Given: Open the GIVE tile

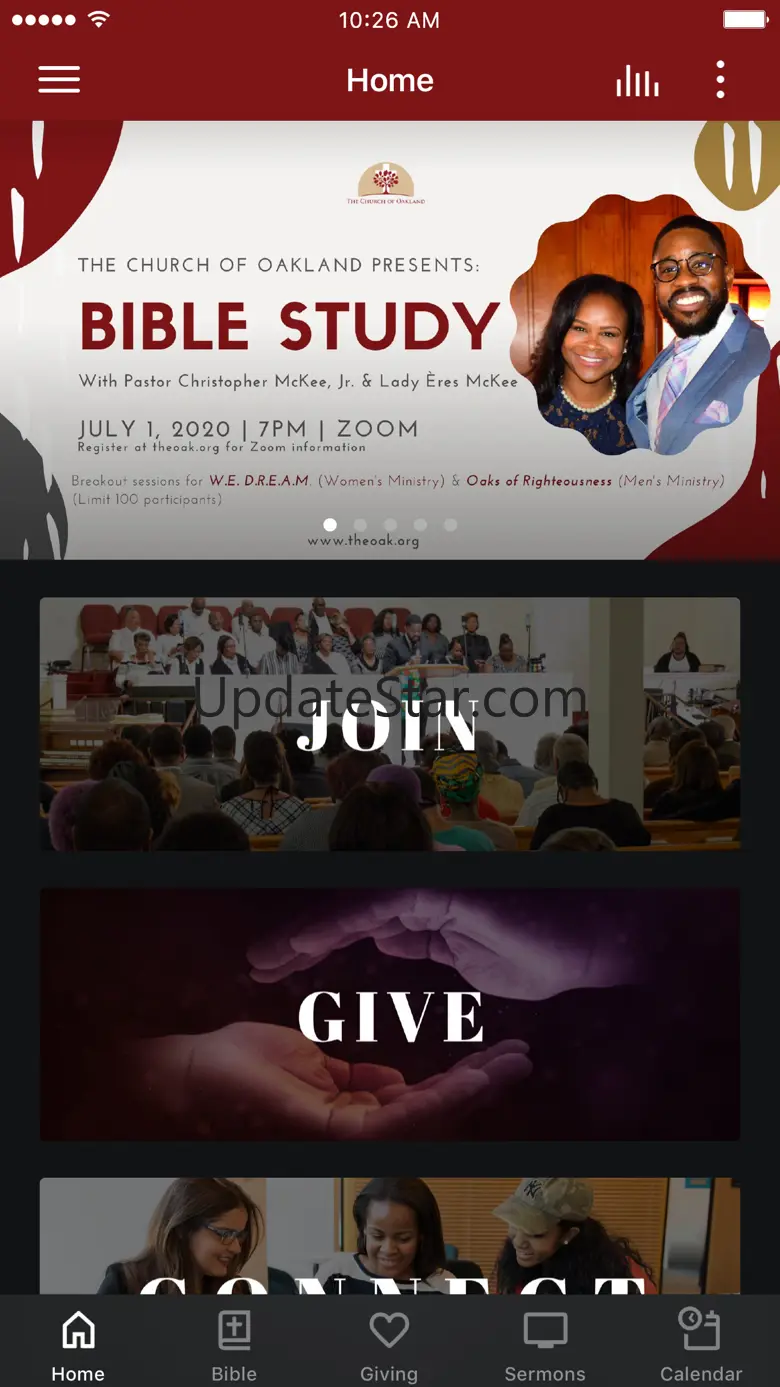Looking at the screenshot, I should tap(389, 1014).
